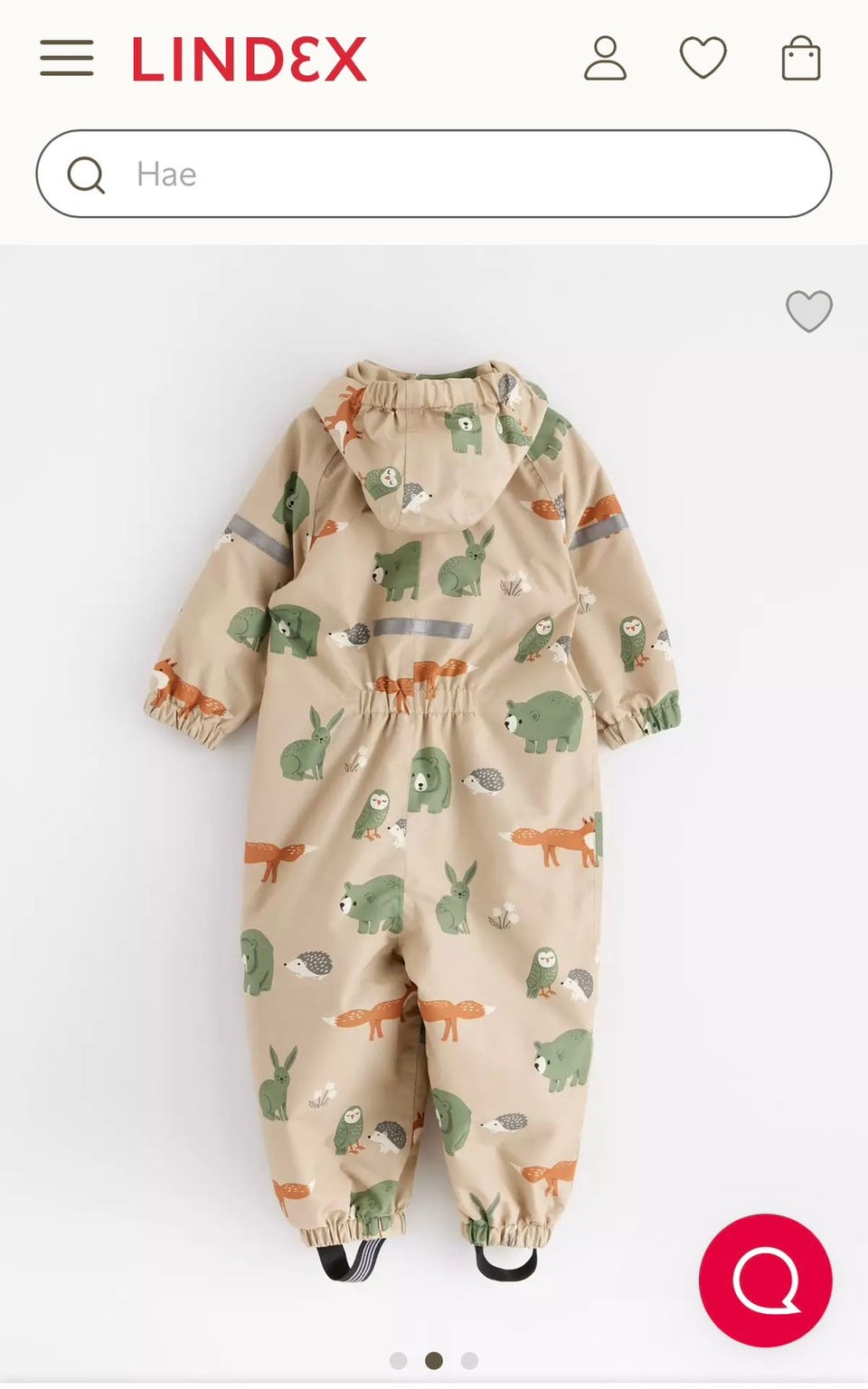Add this overall to favorites

point(808,311)
